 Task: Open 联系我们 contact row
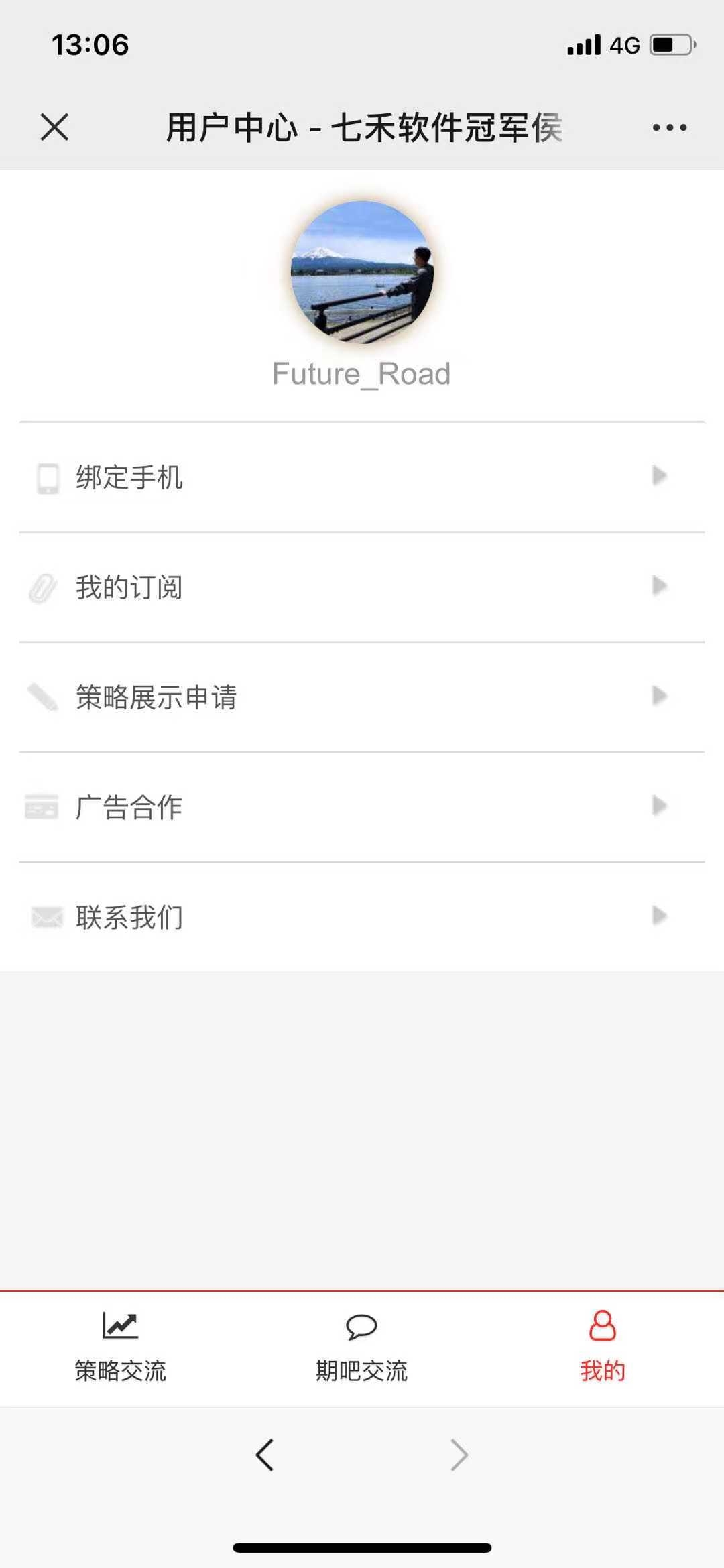point(362,917)
